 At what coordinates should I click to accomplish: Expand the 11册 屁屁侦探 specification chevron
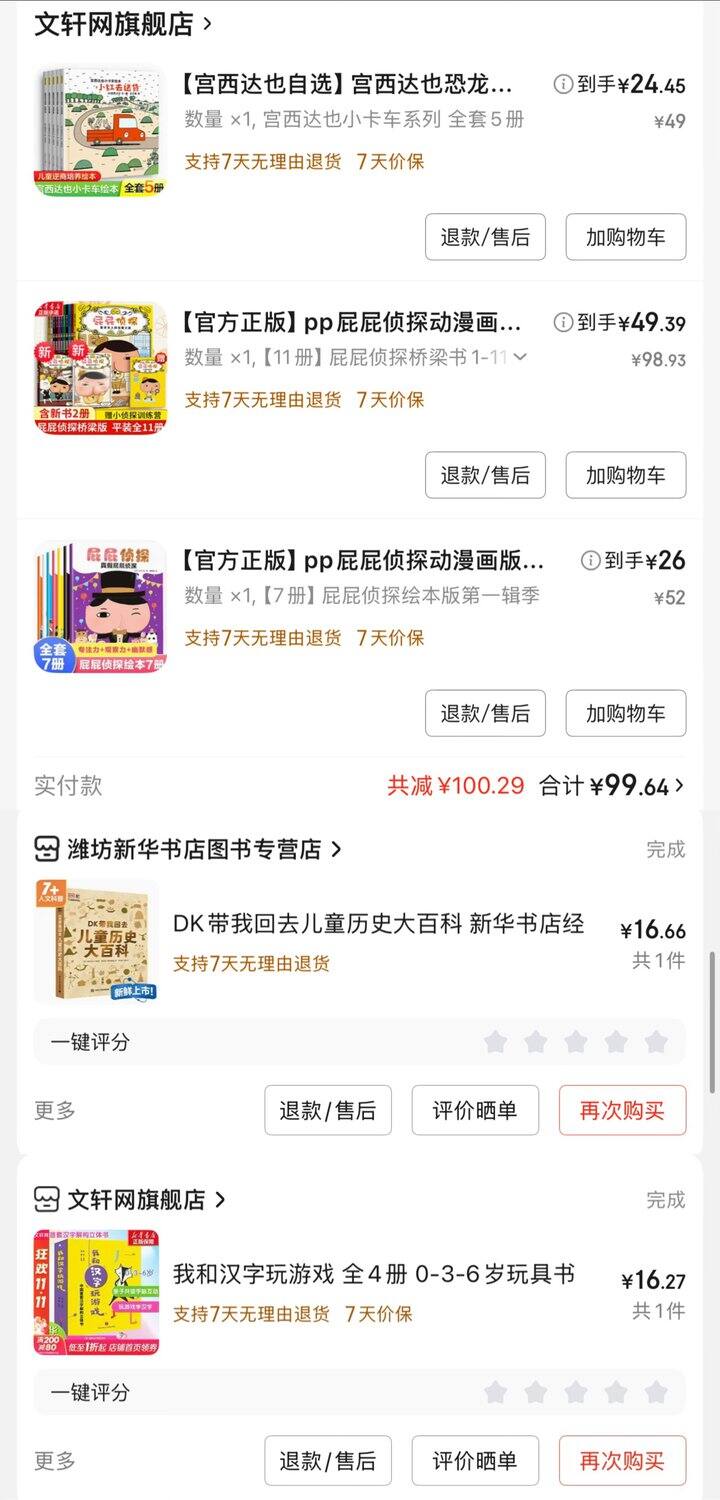tap(519, 357)
